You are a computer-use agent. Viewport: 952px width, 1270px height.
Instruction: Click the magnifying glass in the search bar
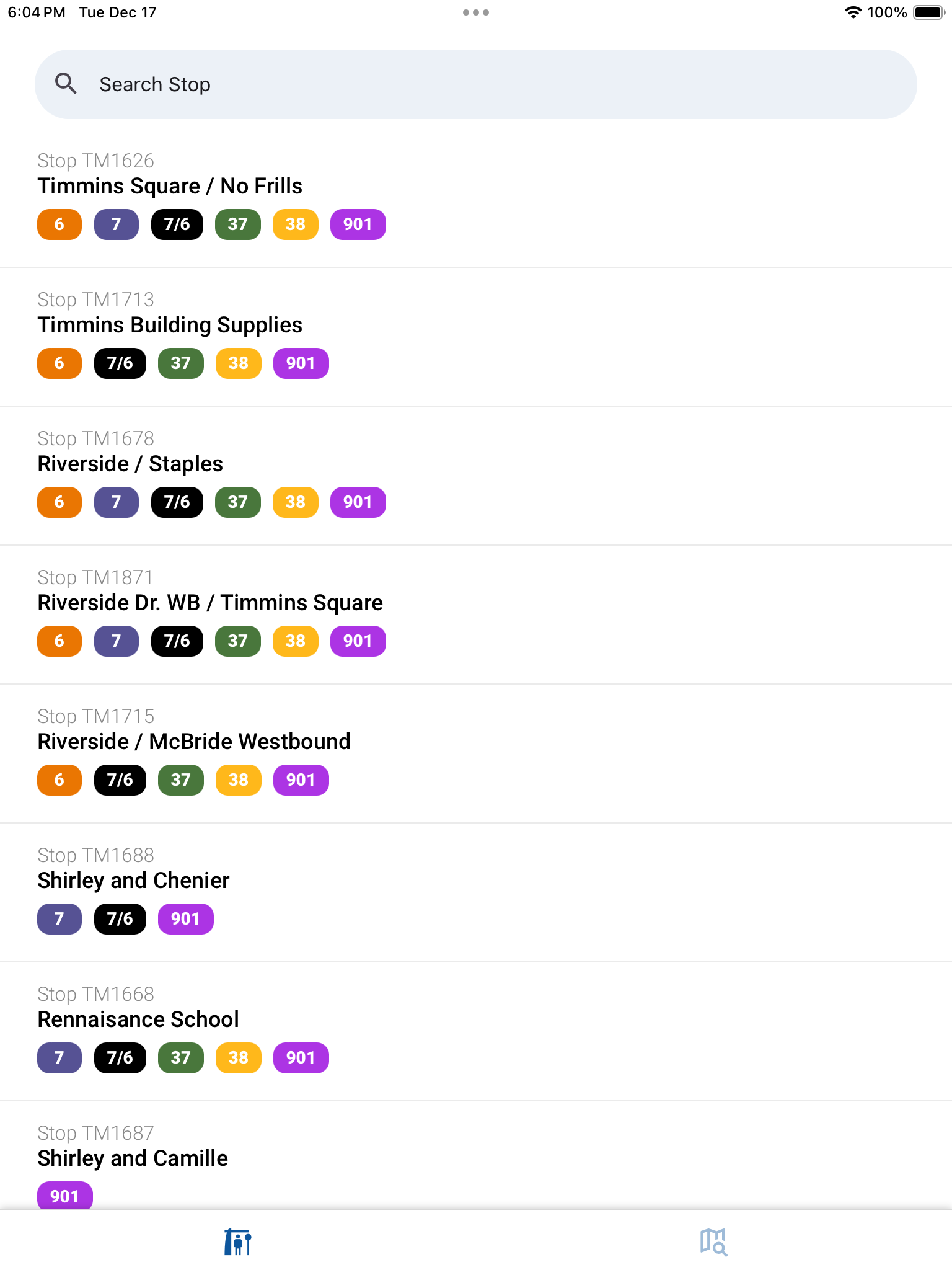(66, 84)
